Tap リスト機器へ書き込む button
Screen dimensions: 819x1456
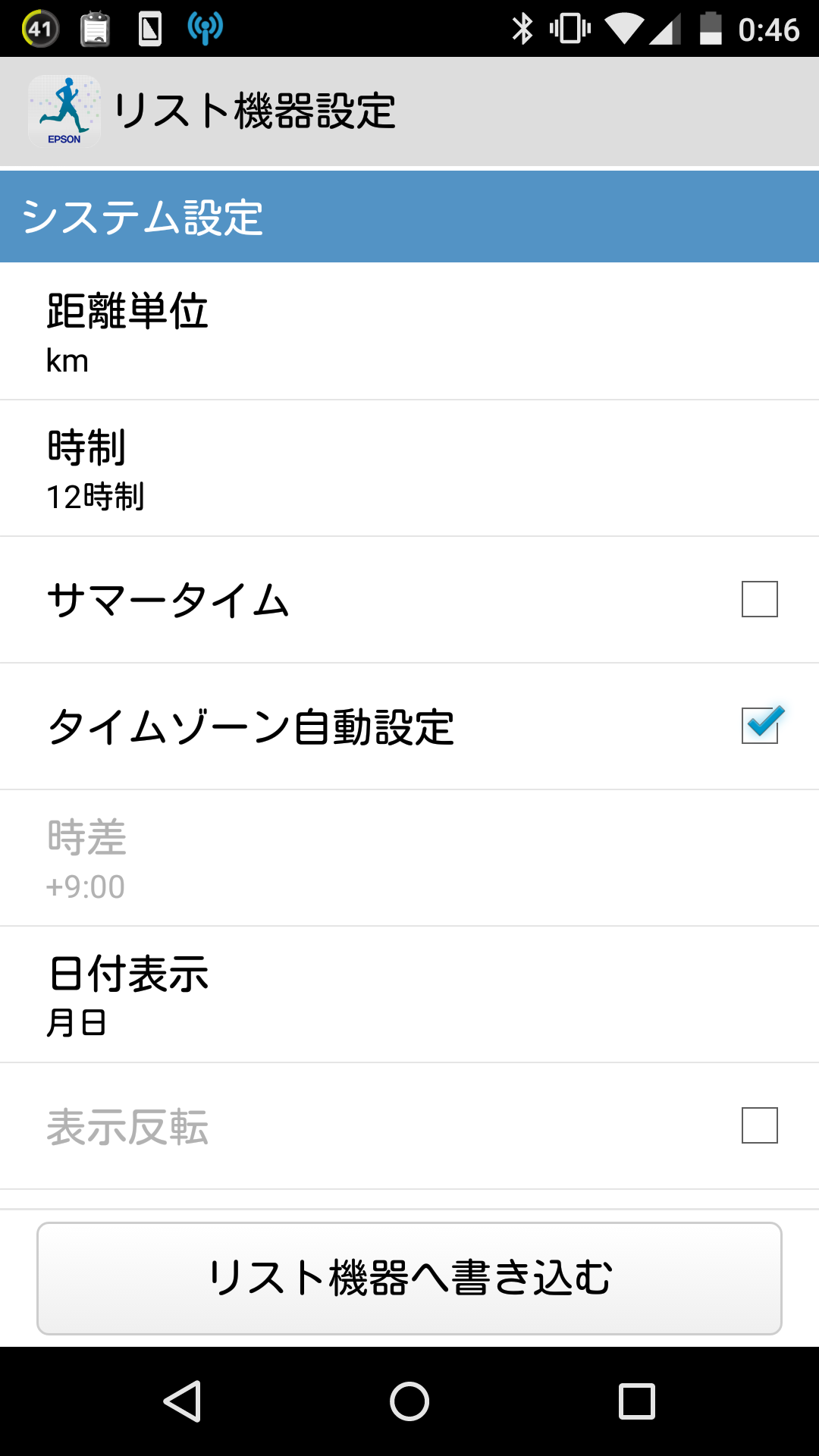[409, 1278]
